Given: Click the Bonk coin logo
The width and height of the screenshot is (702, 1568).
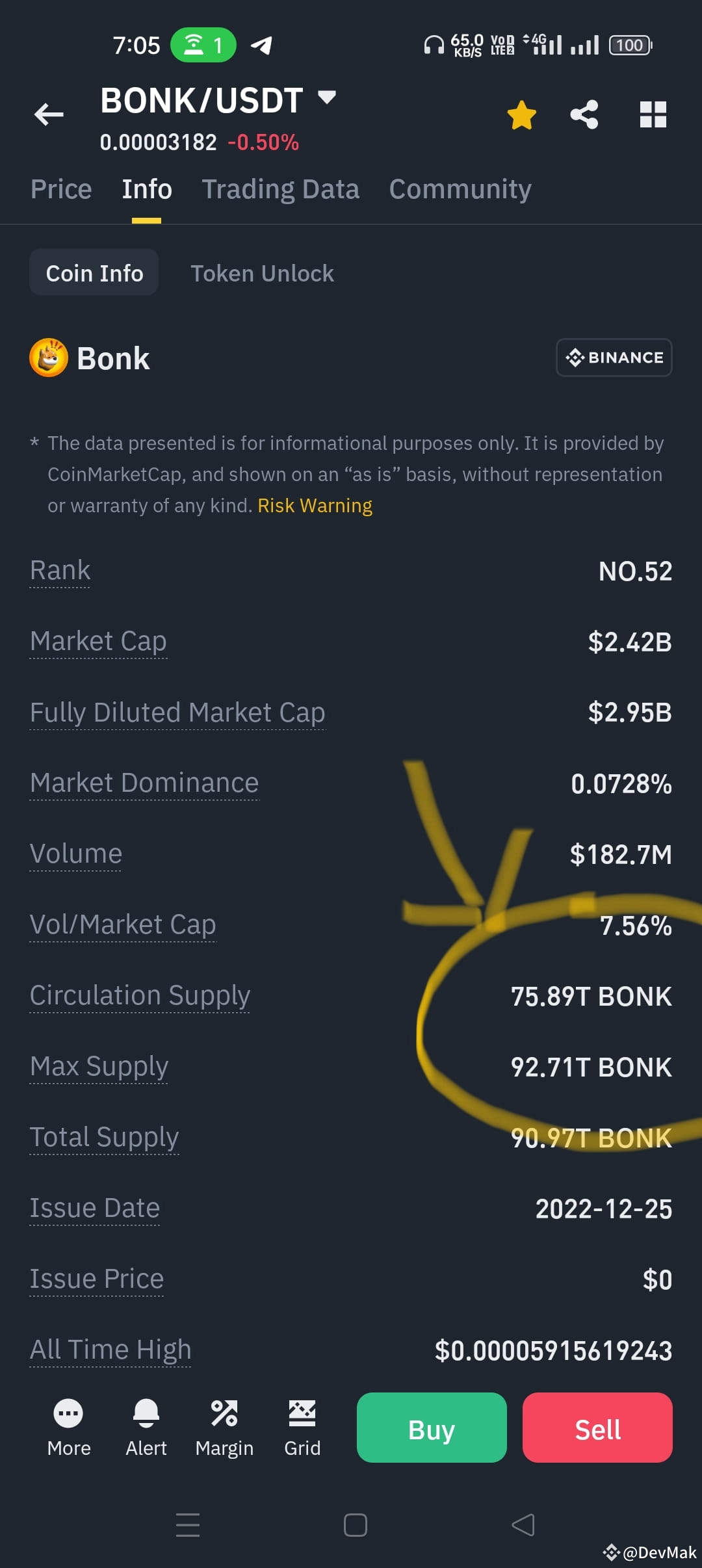Looking at the screenshot, I should click(x=49, y=358).
